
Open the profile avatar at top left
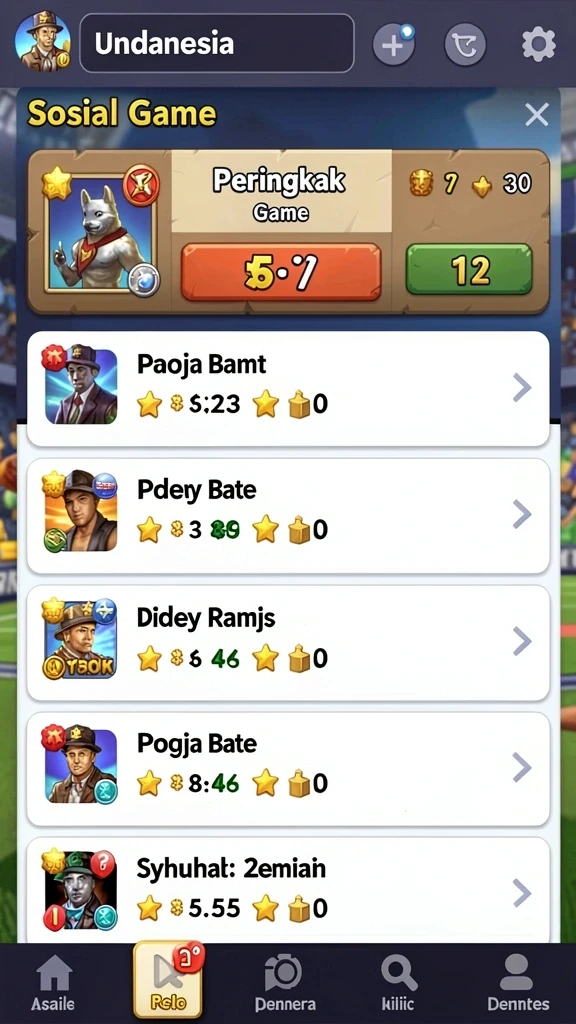click(42, 41)
